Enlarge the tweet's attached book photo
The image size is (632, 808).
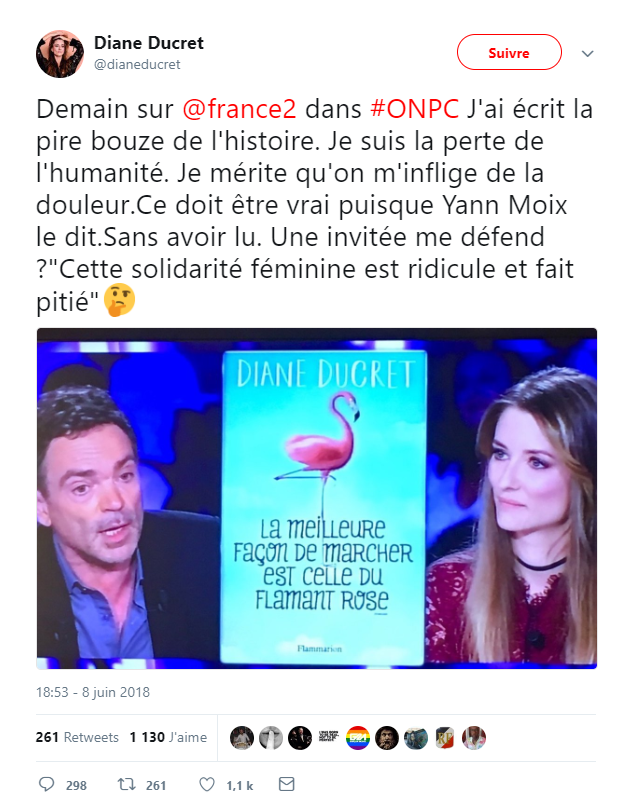(x=316, y=497)
